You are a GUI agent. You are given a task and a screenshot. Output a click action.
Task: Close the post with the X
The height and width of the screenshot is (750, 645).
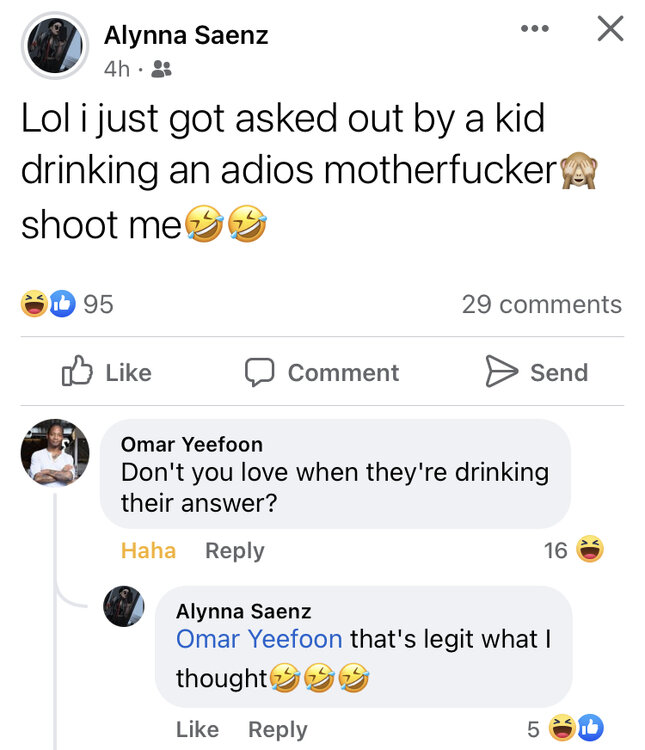[x=609, y=30]
